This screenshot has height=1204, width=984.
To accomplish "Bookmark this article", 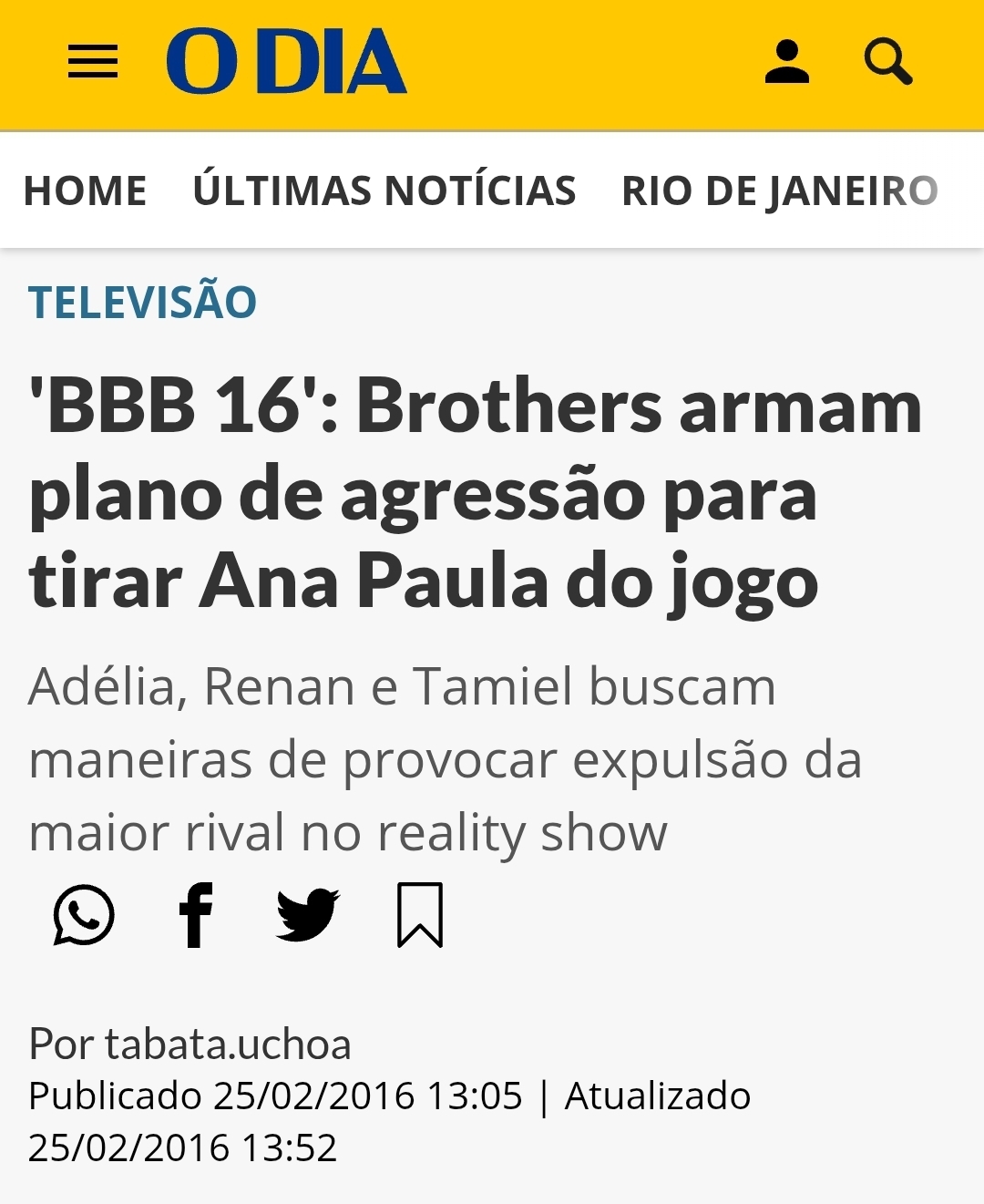I will [420, 915].
